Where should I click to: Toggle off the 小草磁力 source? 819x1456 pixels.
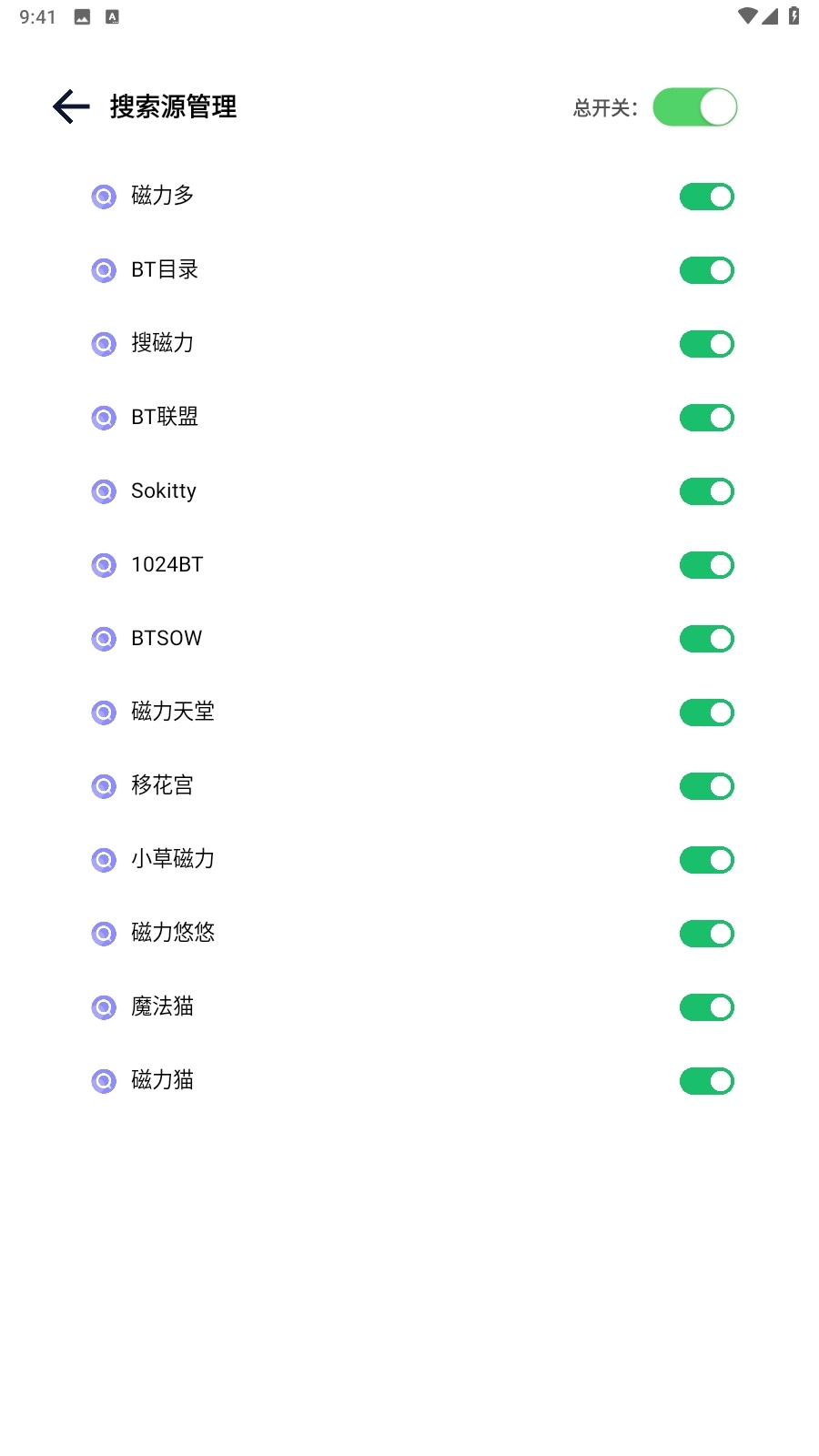click(x=707, y=860)
